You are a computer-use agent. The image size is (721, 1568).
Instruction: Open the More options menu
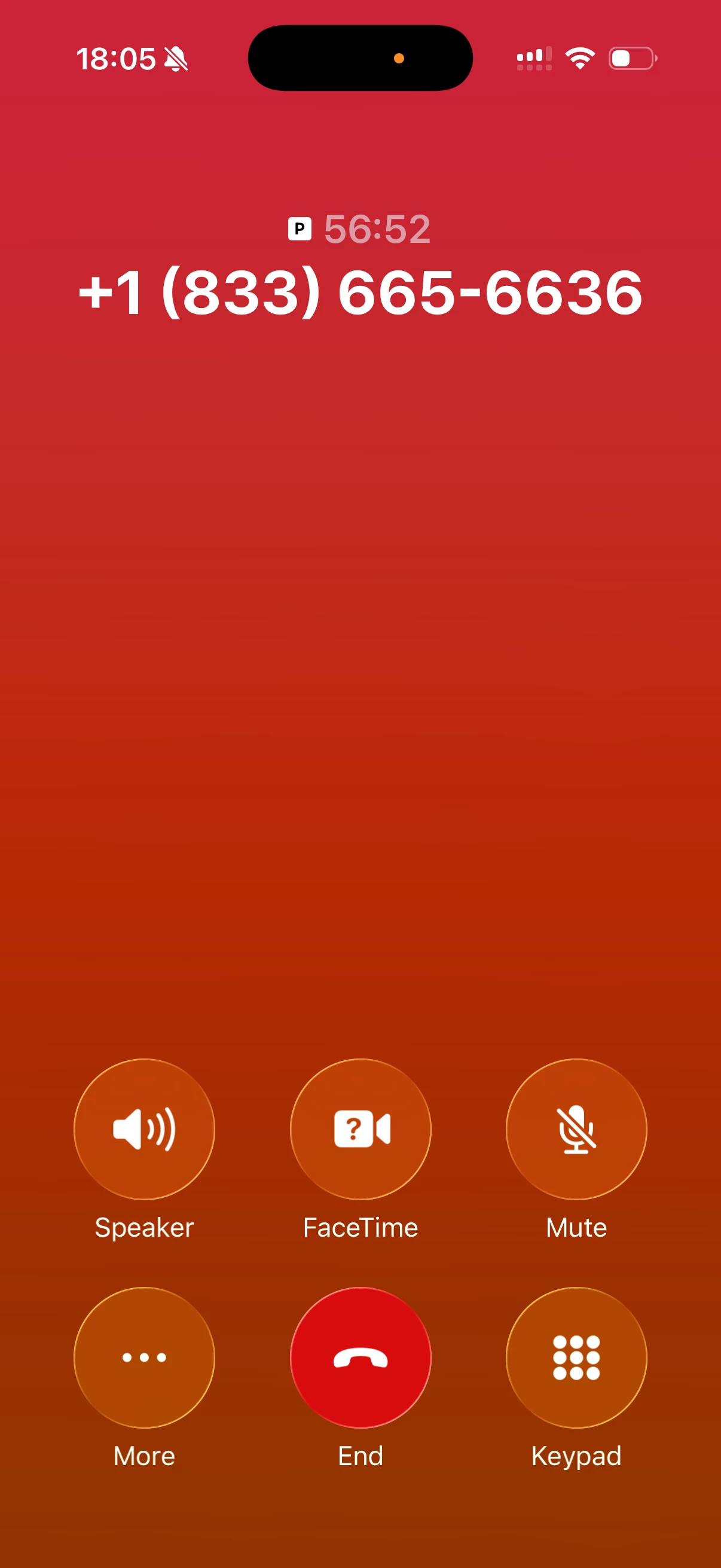(144, 1357)
